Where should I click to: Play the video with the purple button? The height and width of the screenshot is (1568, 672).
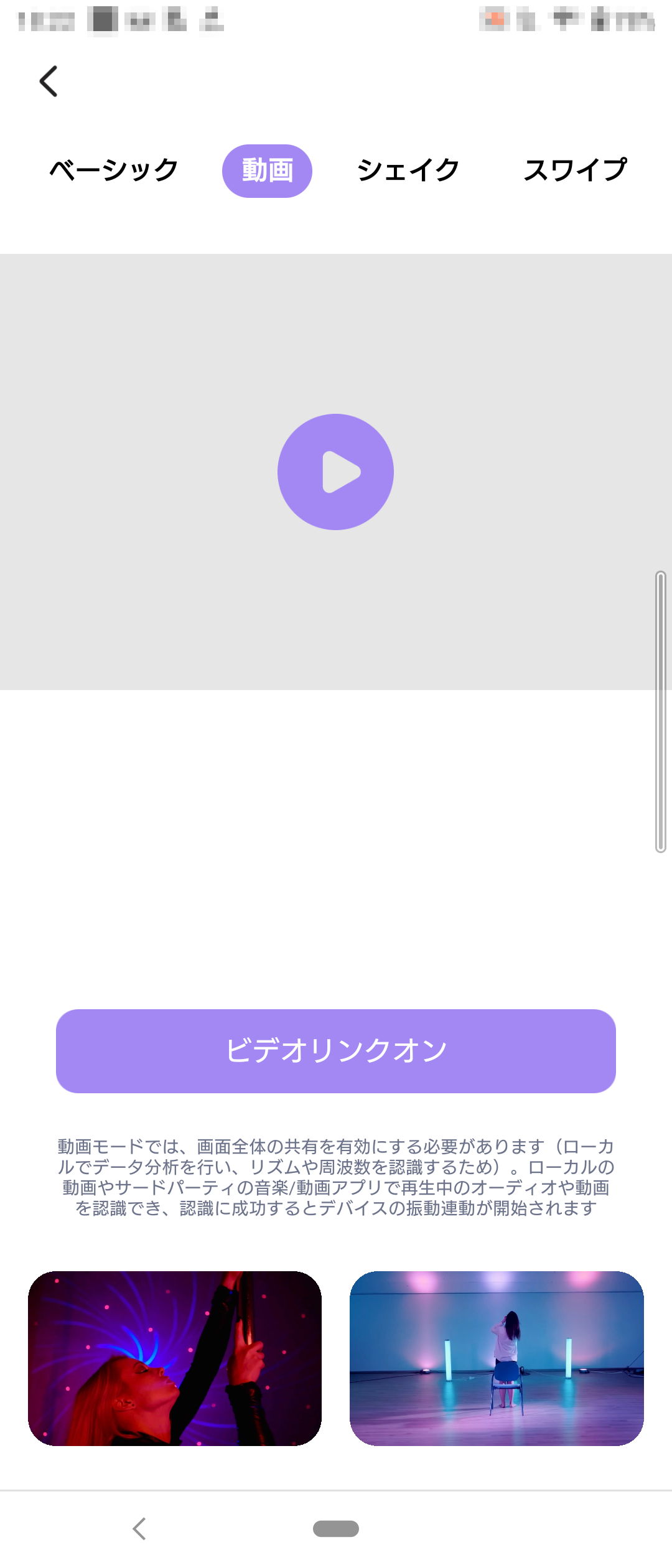[335, 472]
